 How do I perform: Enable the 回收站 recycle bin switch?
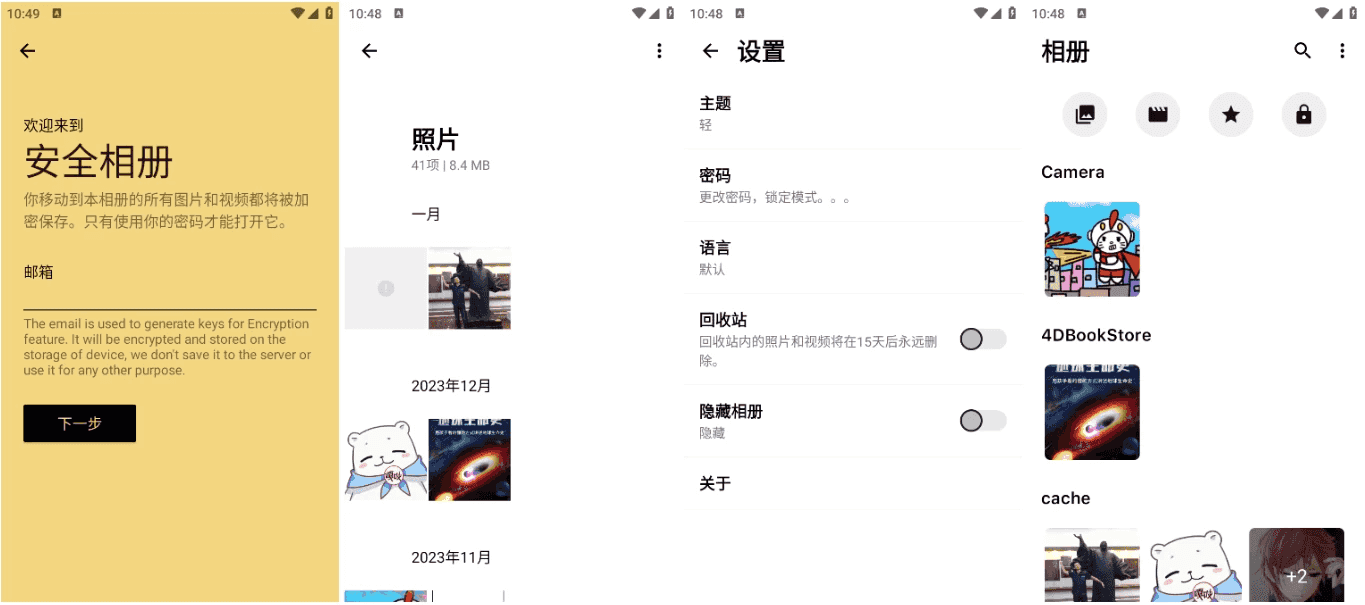click(x=982, y=339)
